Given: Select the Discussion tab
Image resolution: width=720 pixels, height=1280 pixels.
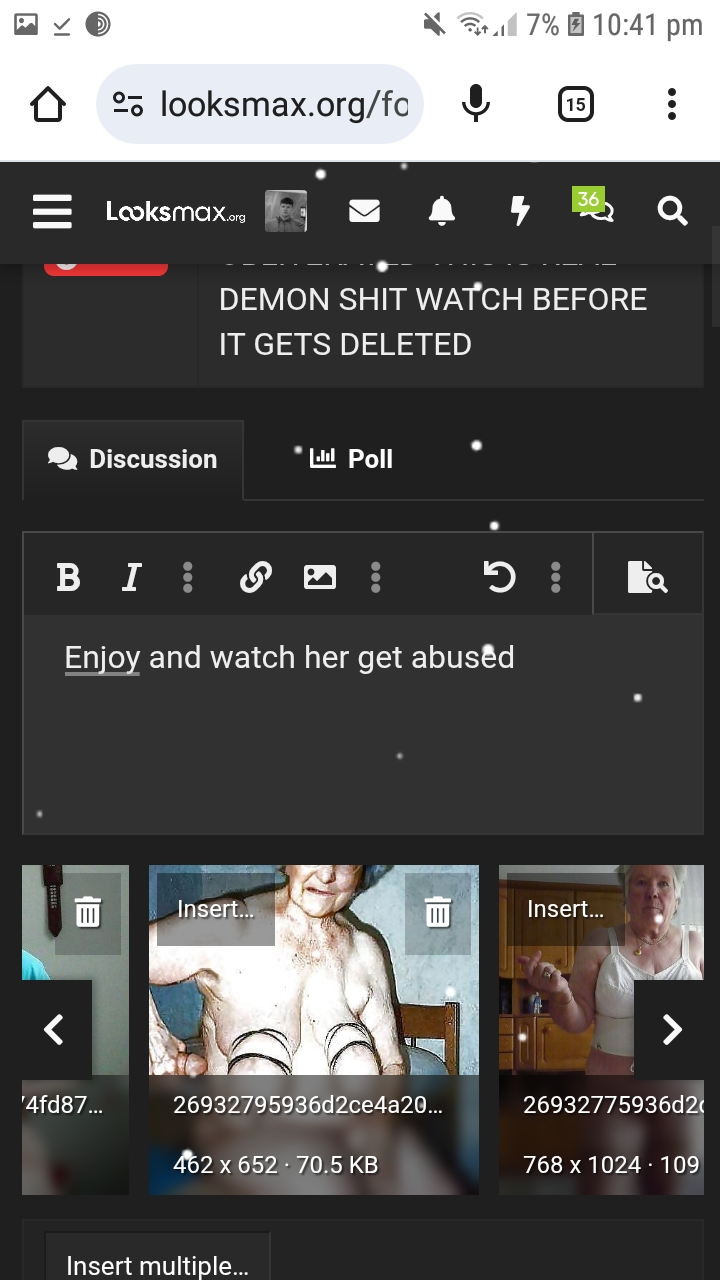Looking at the screenshot, I should (133, 459).
